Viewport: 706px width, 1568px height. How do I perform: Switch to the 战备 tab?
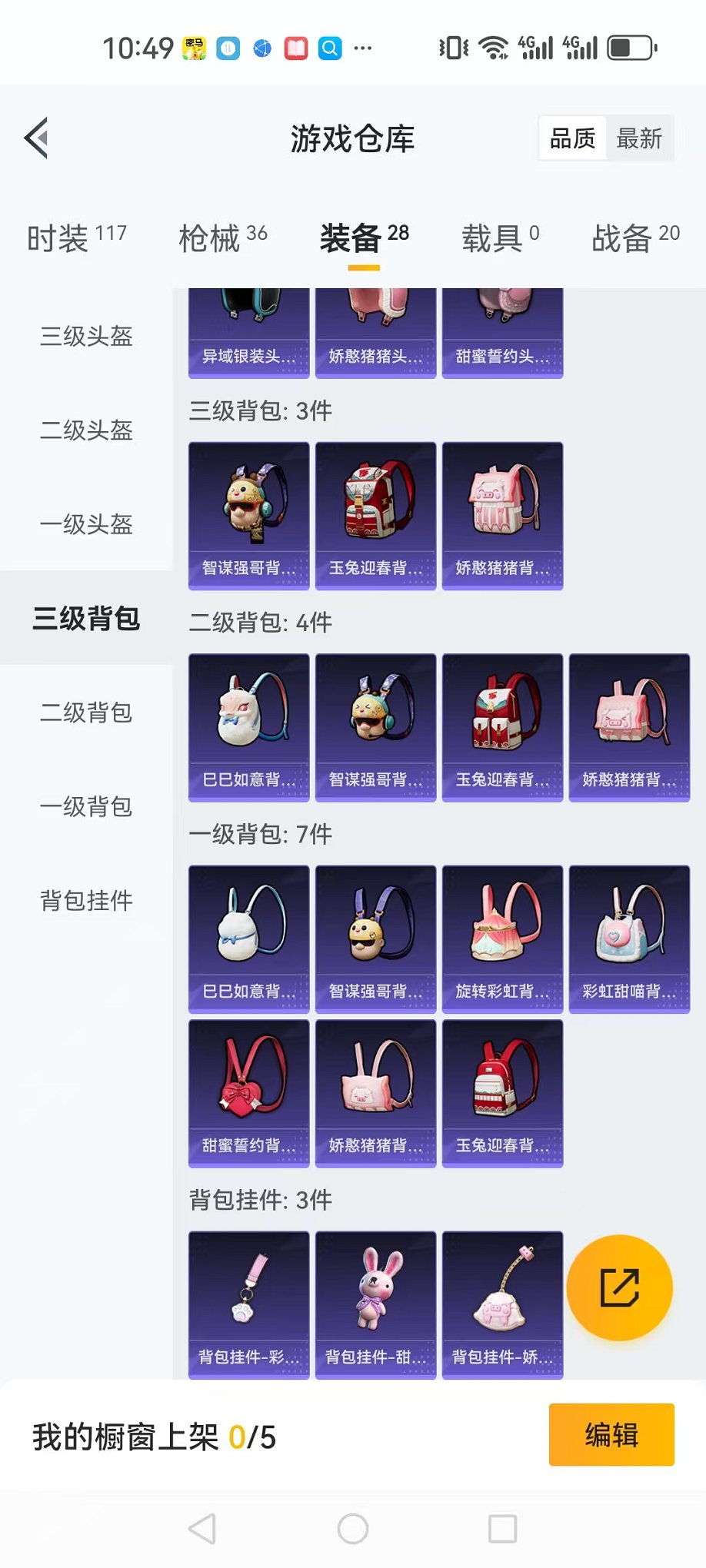[x=635, y=238]
